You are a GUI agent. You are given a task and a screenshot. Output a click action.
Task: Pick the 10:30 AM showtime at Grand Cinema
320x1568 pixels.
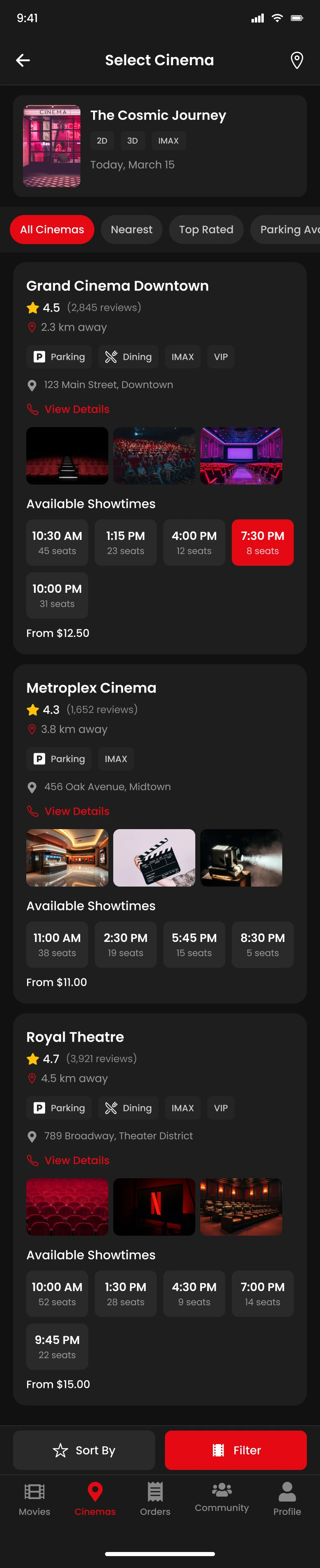[57, 542]
